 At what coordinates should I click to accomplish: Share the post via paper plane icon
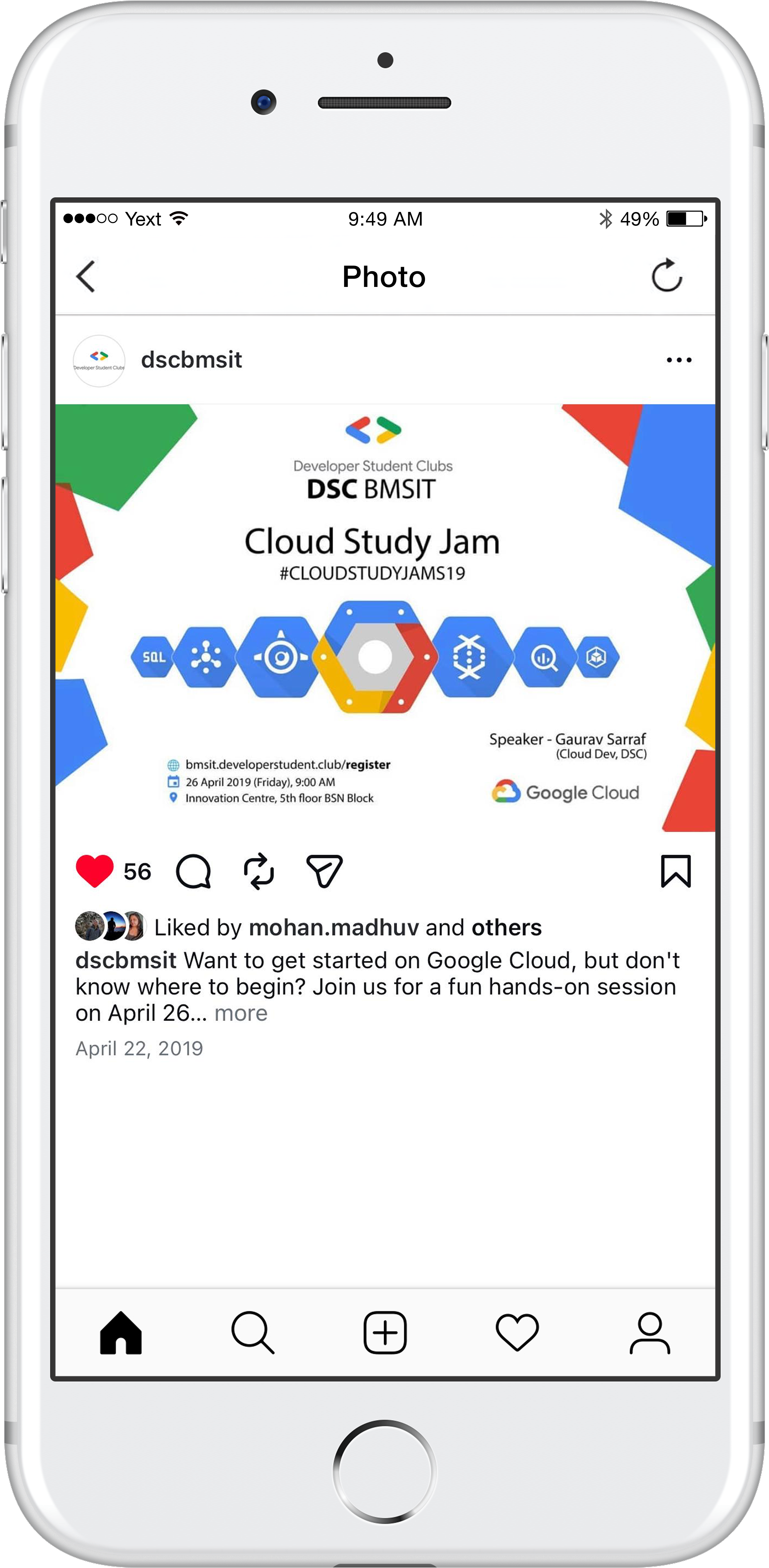[324, 872]
